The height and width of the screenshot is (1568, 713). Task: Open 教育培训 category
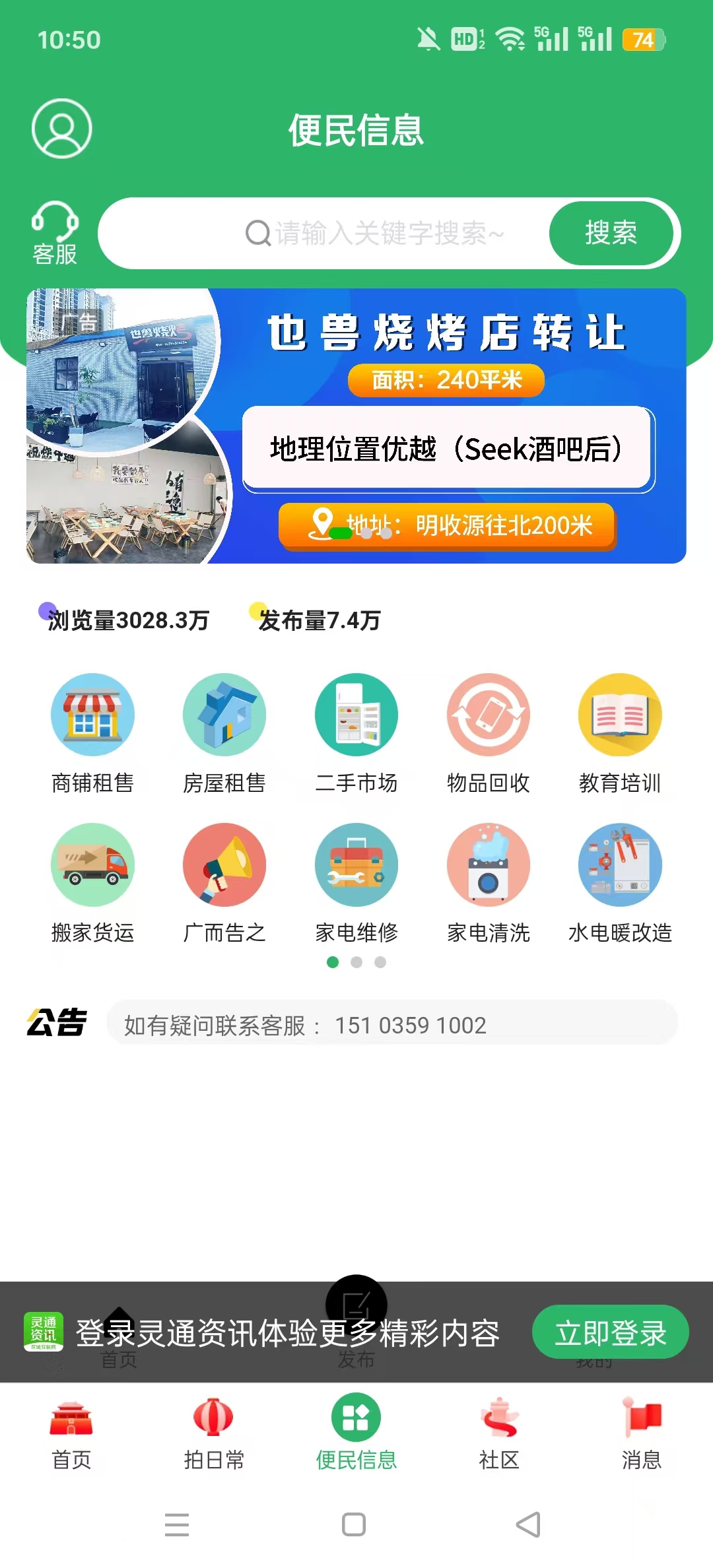(x=620, y=733)
